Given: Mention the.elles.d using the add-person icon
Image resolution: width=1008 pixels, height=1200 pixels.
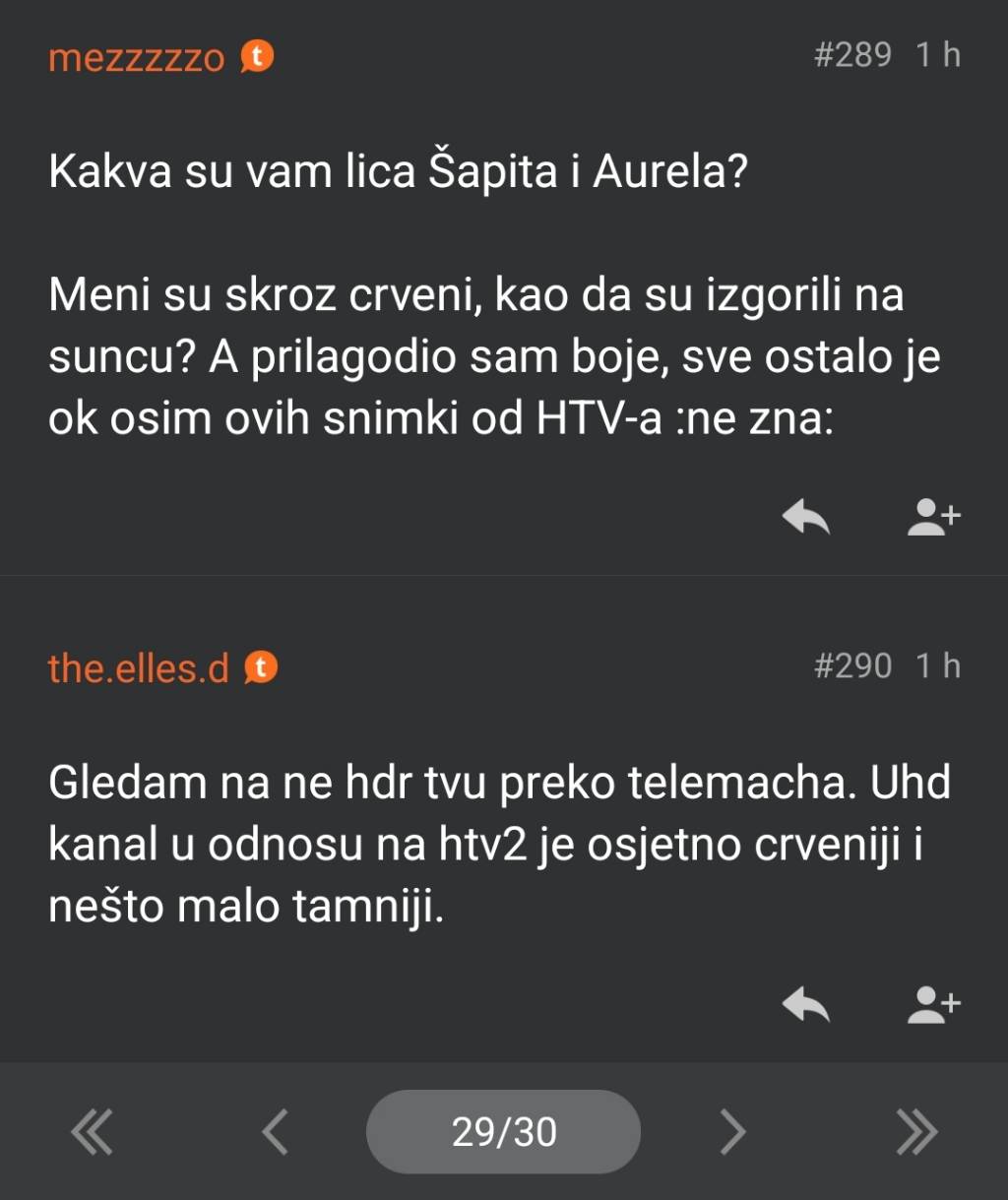Looking at the screenshot, I should (932, 1004).
